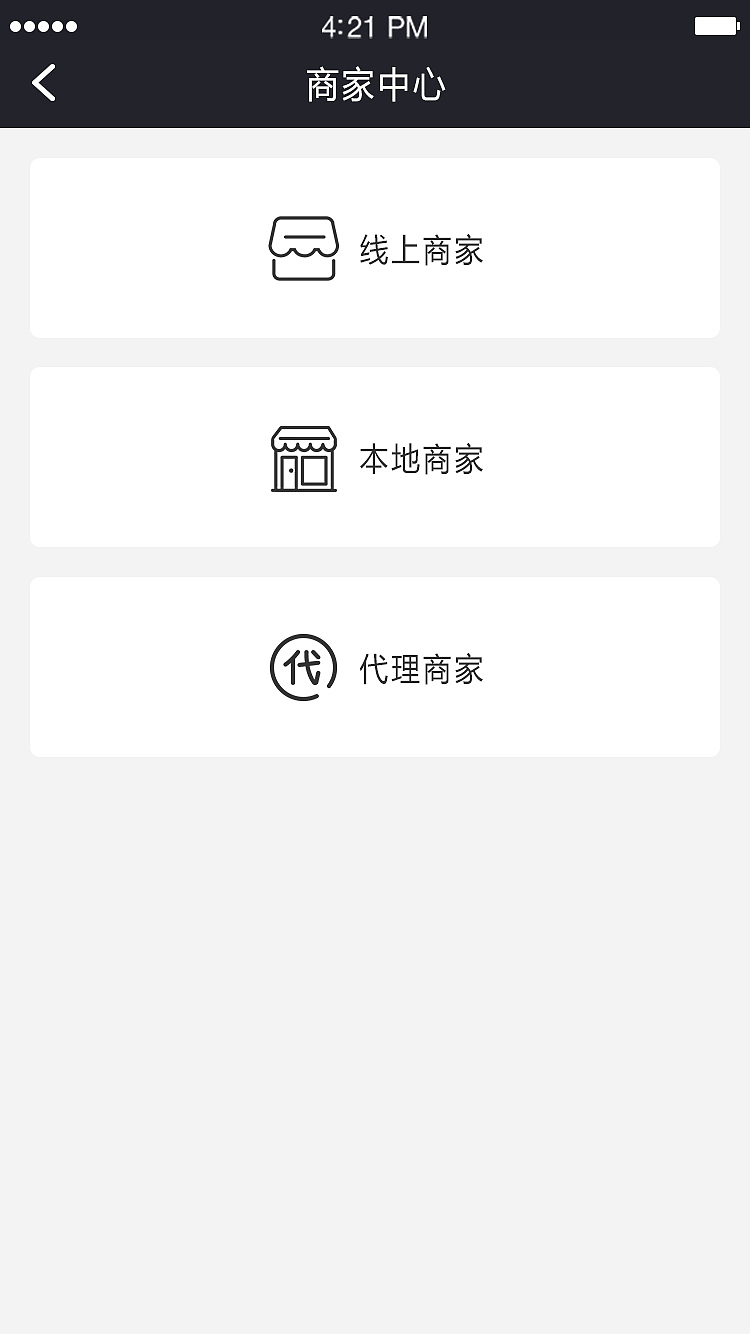This screenshot has height=1334, width=750.
Task: Open the 线上商家 card
Action: (375, 248)
